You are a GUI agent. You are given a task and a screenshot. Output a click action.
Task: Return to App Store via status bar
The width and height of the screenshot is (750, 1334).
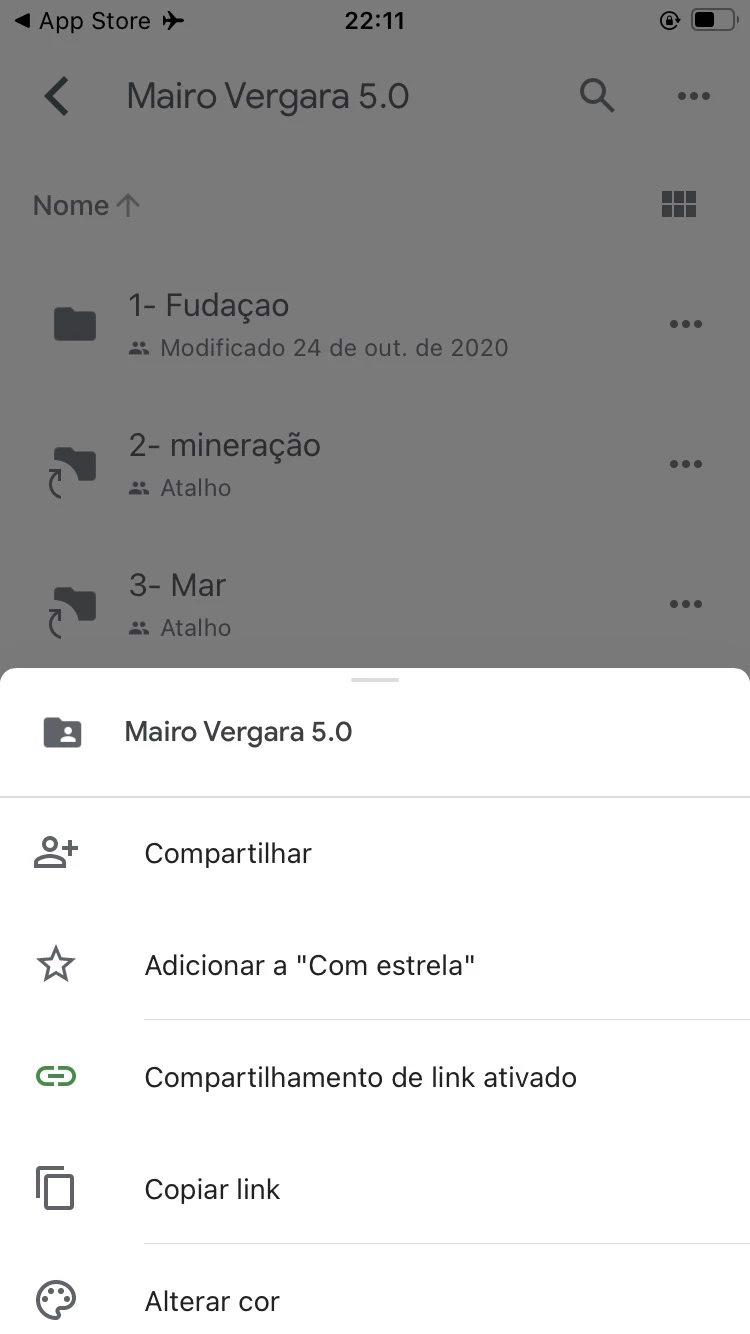tap(83, 21)
